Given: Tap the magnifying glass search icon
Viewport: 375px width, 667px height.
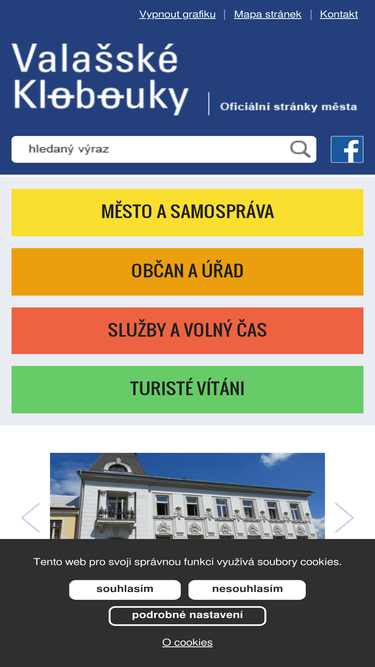Looking at the screenshot, I should click(x=301, y=149).
